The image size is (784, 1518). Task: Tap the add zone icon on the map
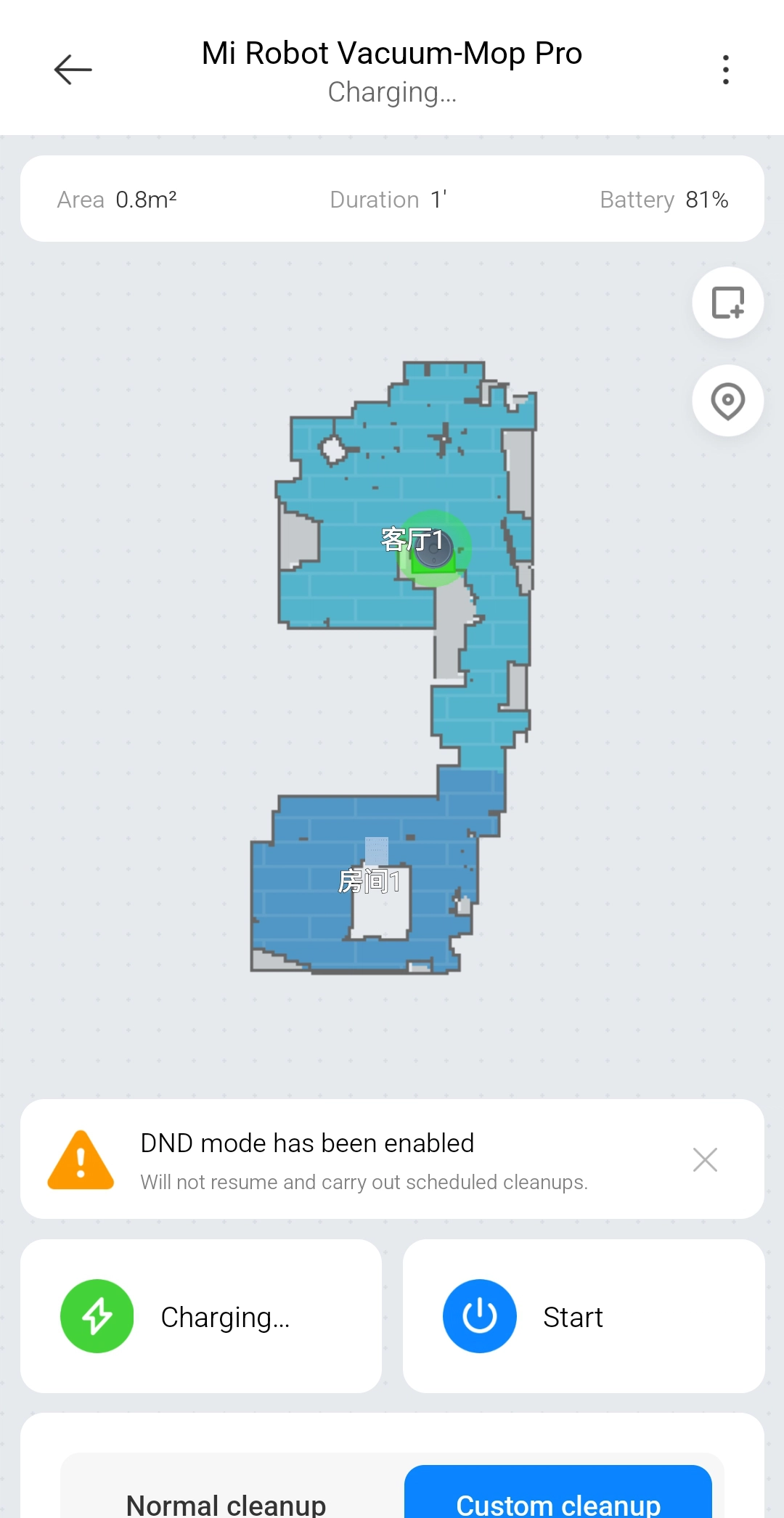click(x=727, y=303)
